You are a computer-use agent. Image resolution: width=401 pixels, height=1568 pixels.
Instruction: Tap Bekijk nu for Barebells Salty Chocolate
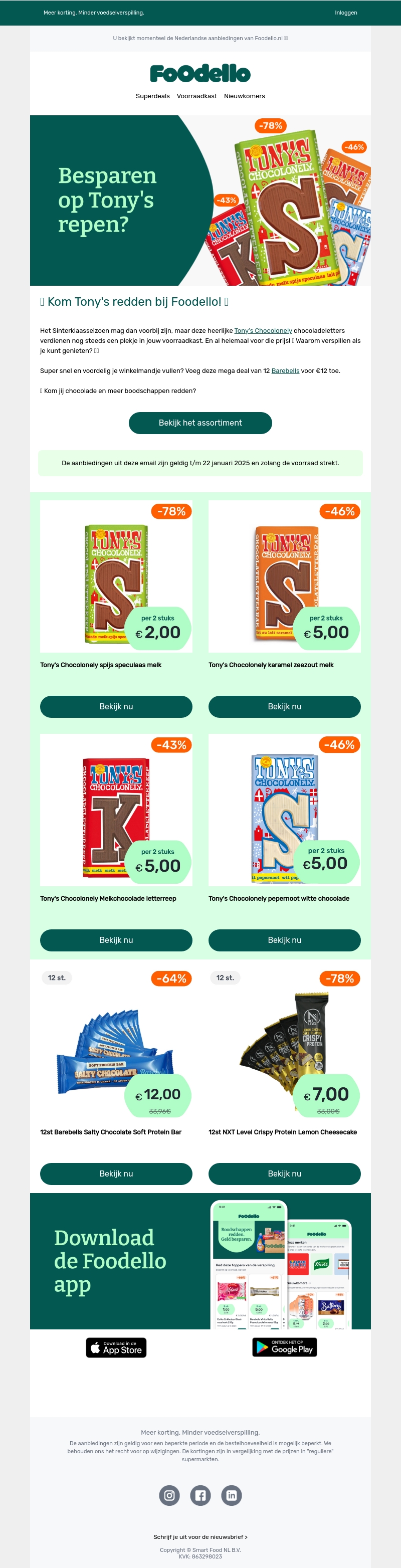[x=116, y=1173]
